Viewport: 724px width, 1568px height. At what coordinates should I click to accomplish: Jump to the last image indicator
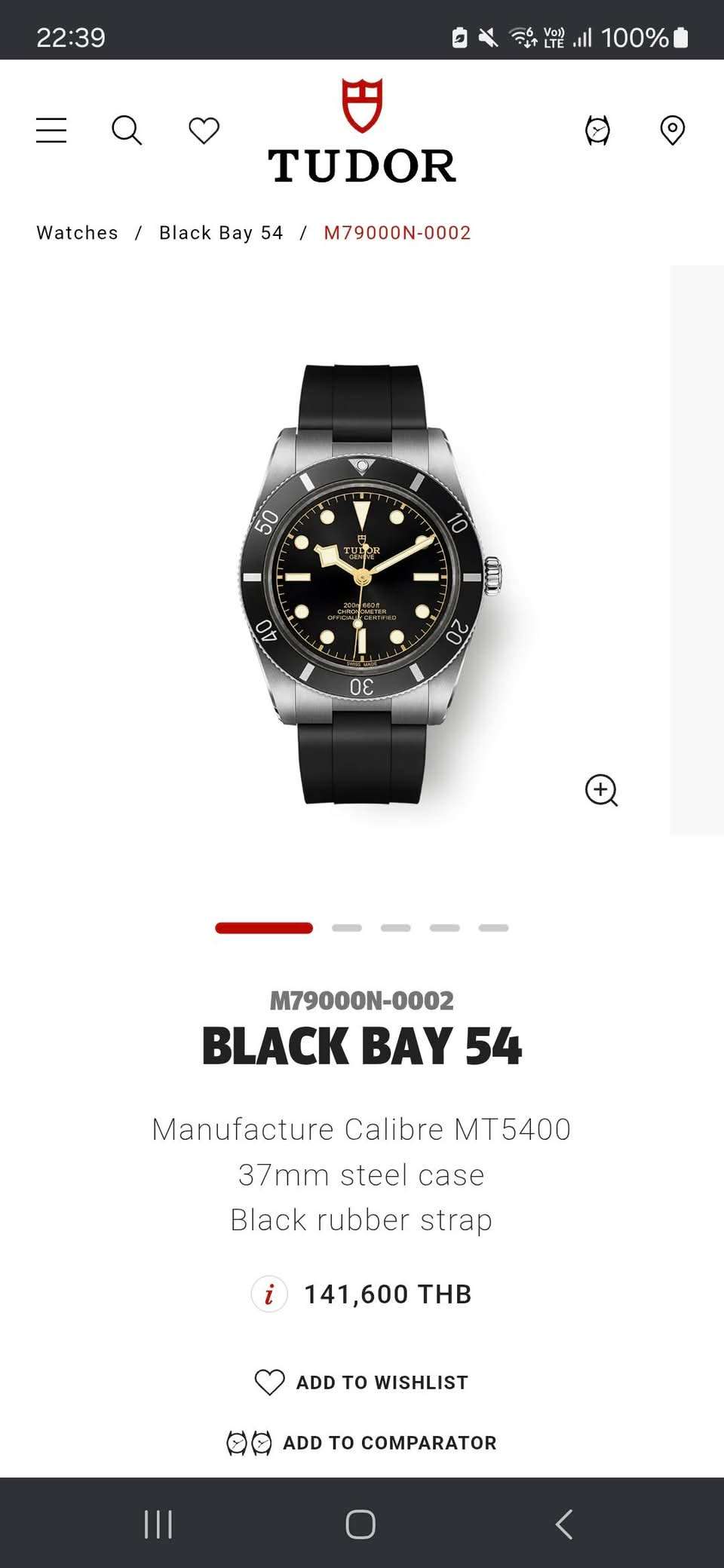tap(493, 928)
